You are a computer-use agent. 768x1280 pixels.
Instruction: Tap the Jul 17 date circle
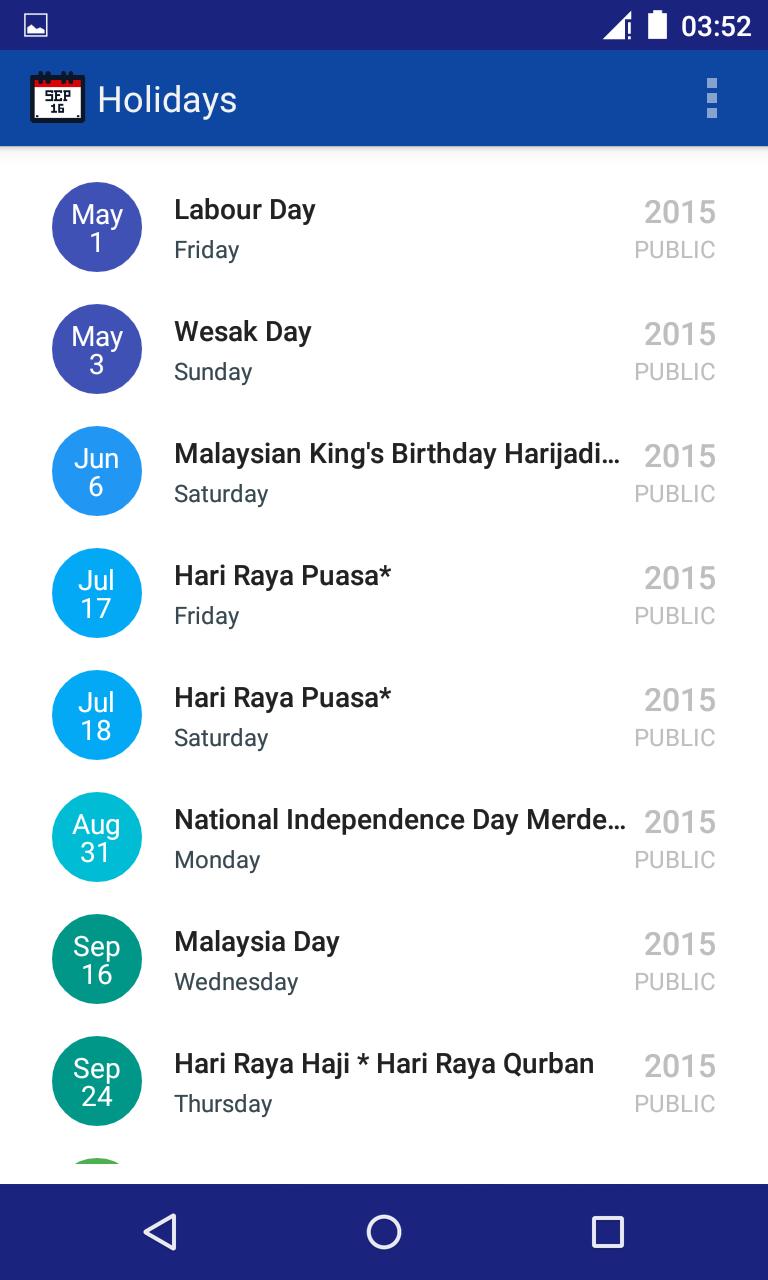click(x=97, y=593)
